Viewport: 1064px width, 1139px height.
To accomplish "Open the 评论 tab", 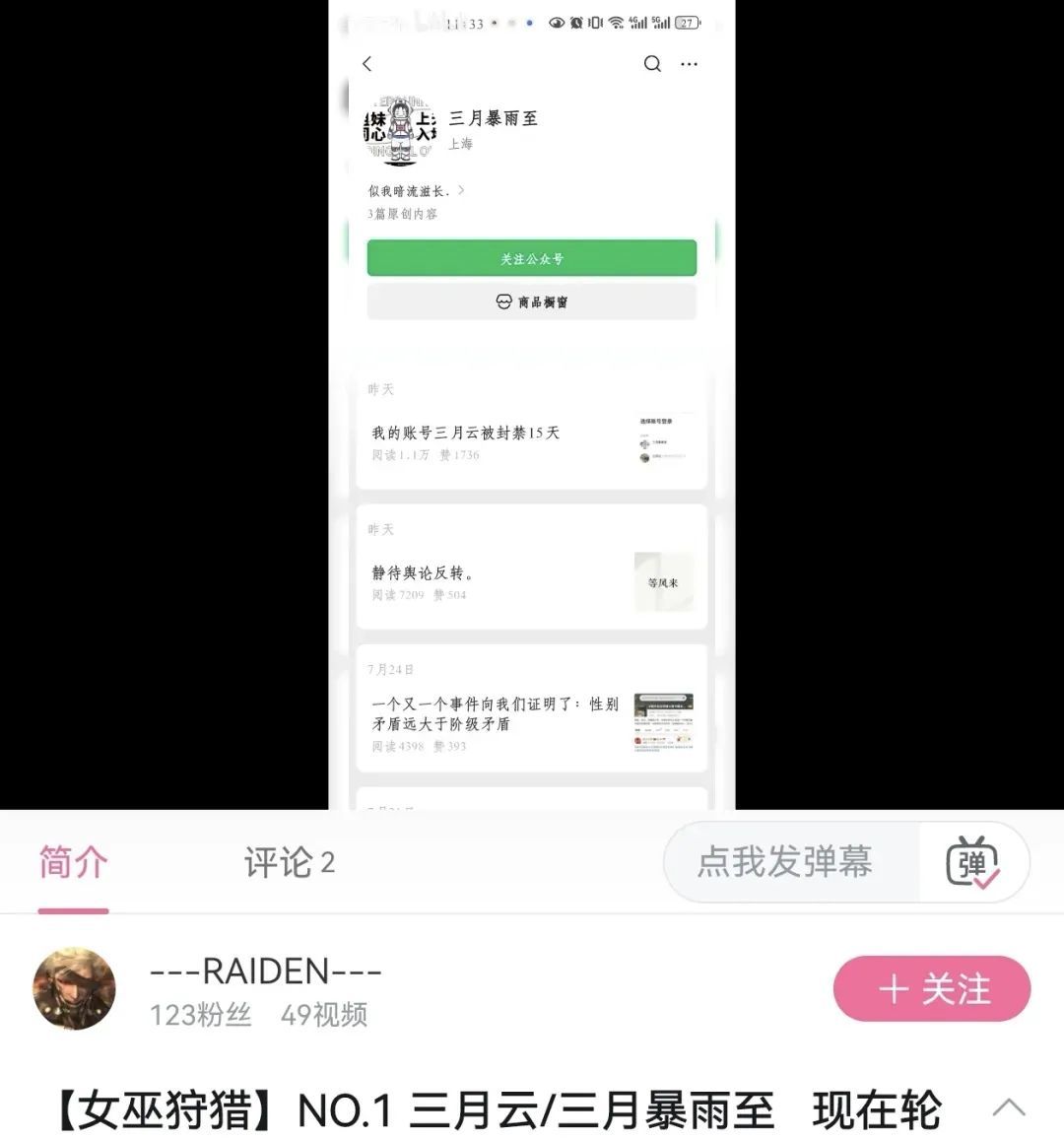I will 289,863.
